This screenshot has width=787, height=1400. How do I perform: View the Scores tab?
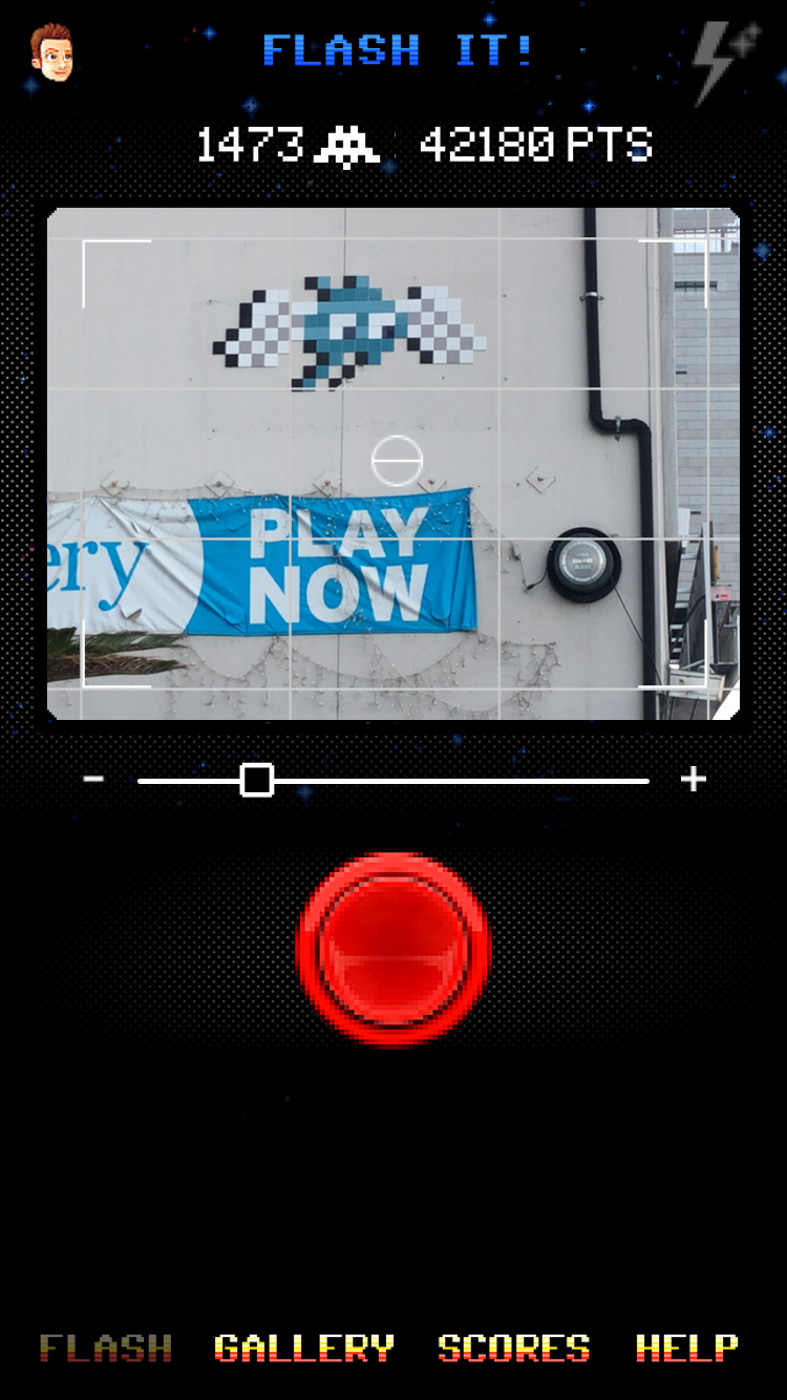514,1348
